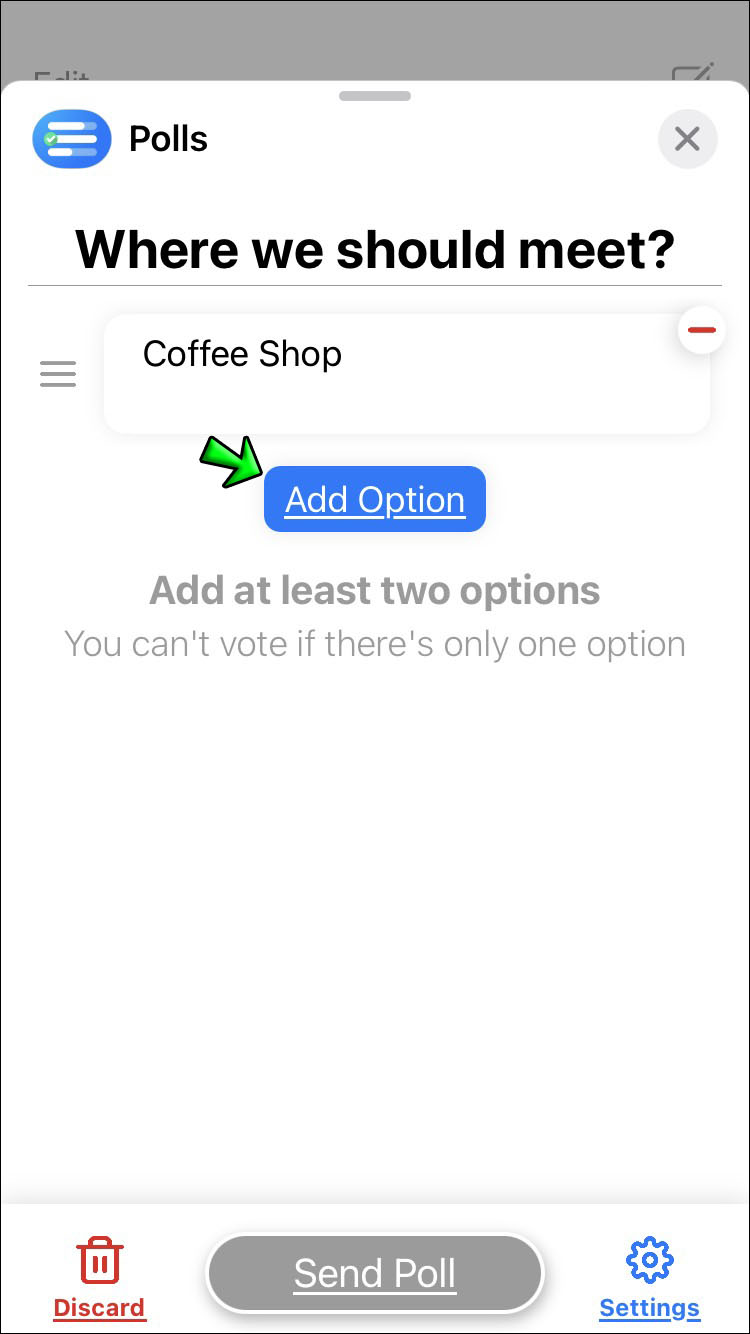The width and height of the screenshot is (750, 1334).
Task: Add another poll option
Action: click(x=375, y=499)
